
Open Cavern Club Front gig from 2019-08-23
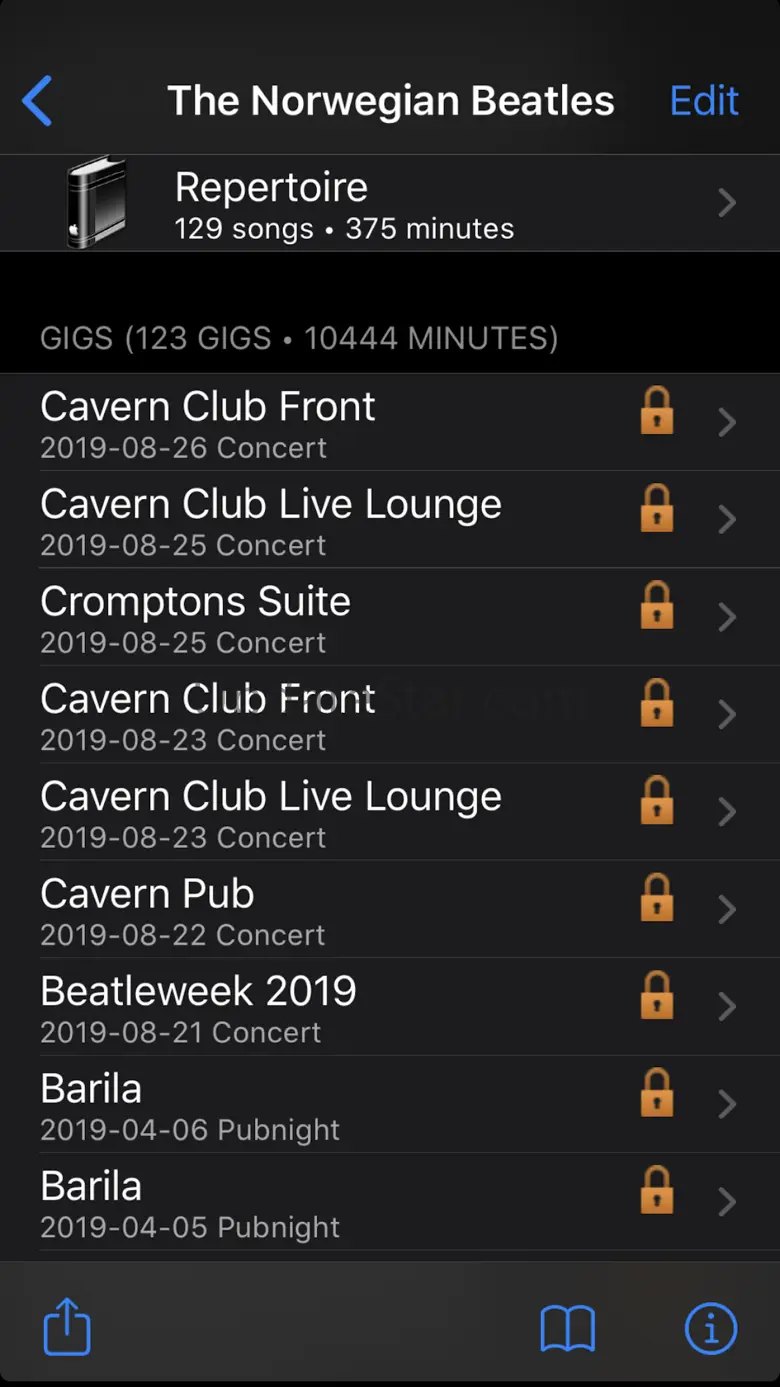[x=330, y=714]
